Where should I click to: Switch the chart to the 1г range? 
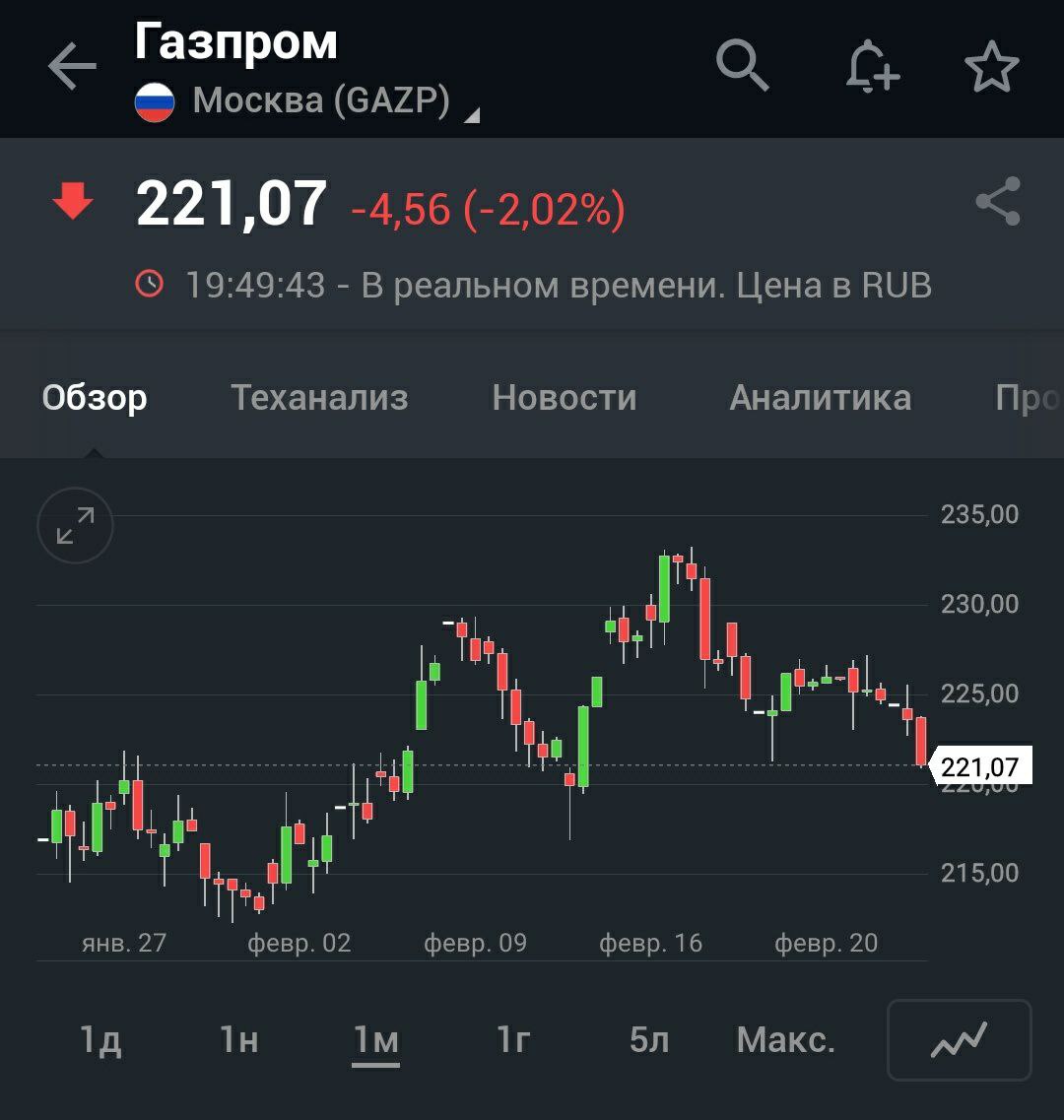tap(513, 1040)
